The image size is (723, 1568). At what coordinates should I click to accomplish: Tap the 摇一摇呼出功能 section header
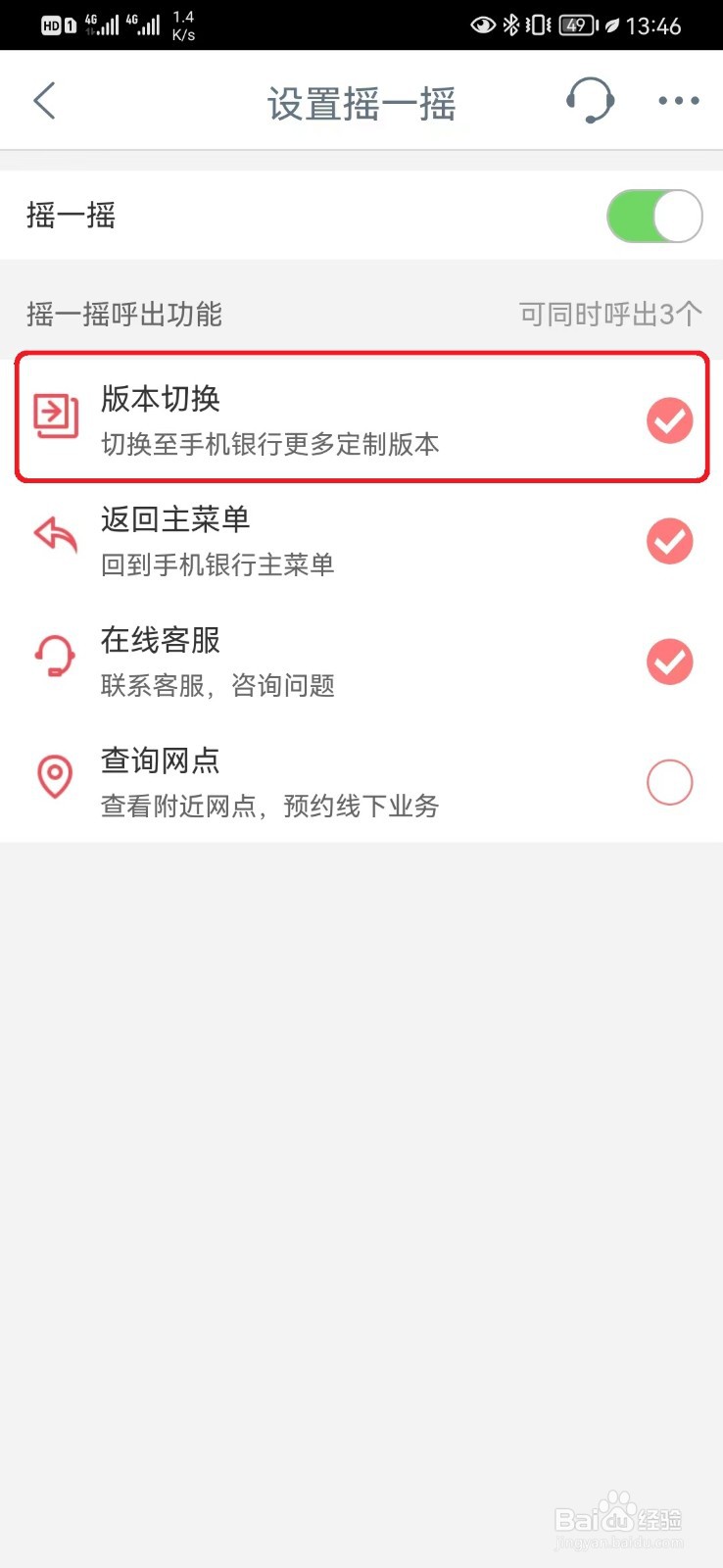123,316
